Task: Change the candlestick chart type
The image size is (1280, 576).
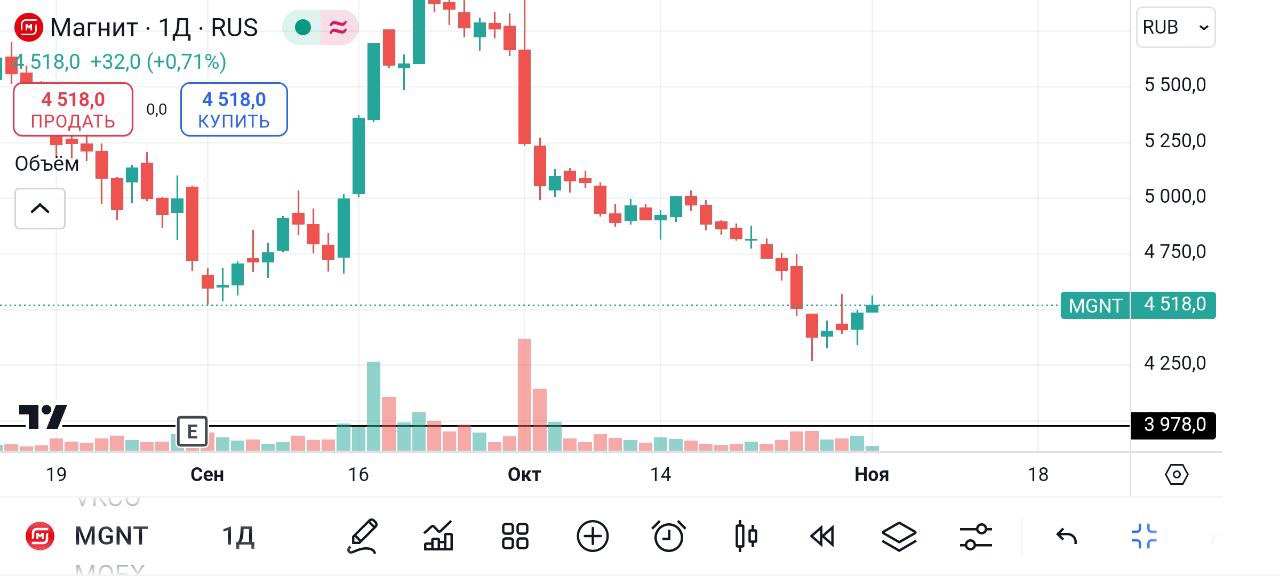Action: pos(746,537)
